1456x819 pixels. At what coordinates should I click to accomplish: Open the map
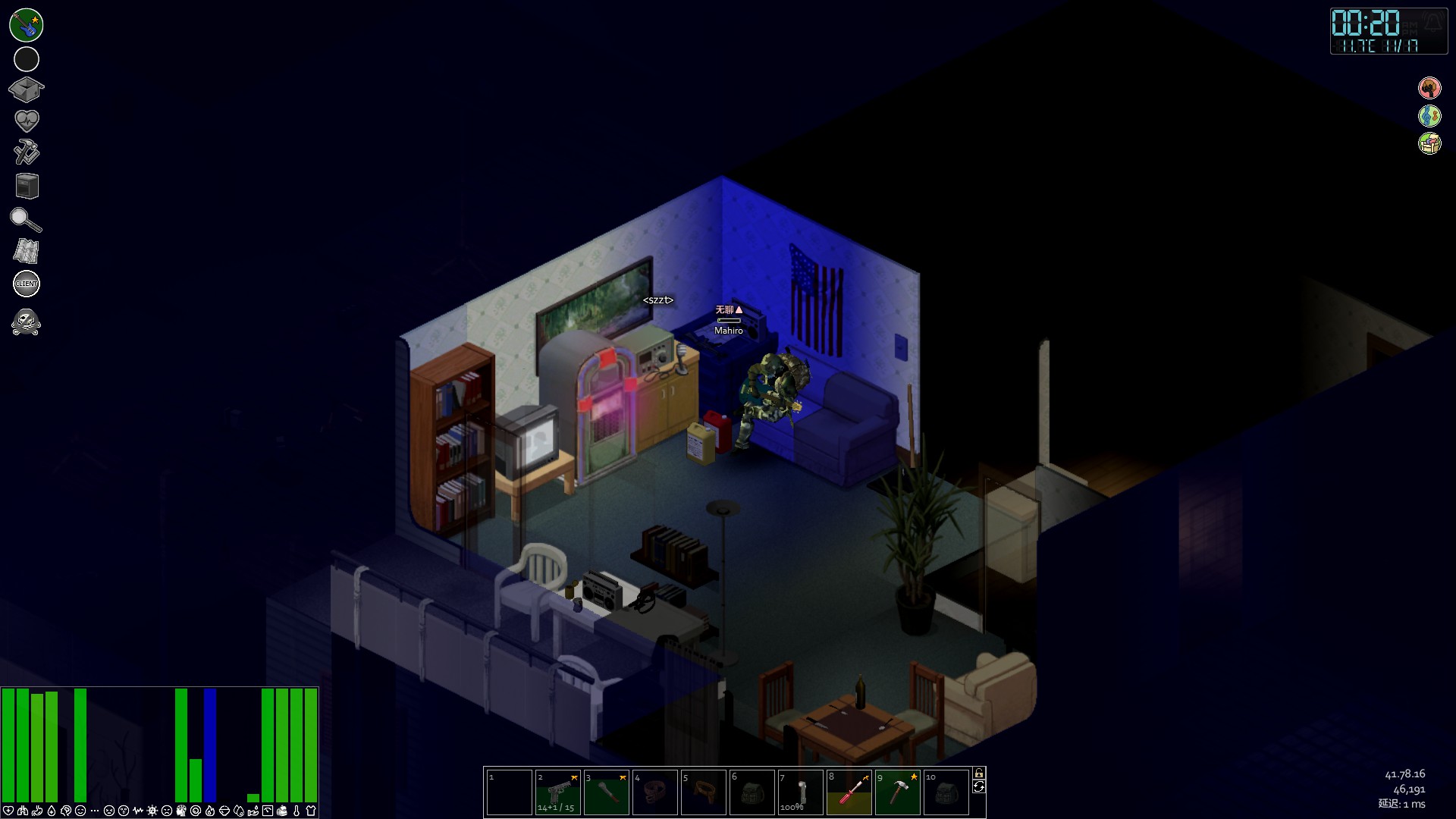pos(27,251)
